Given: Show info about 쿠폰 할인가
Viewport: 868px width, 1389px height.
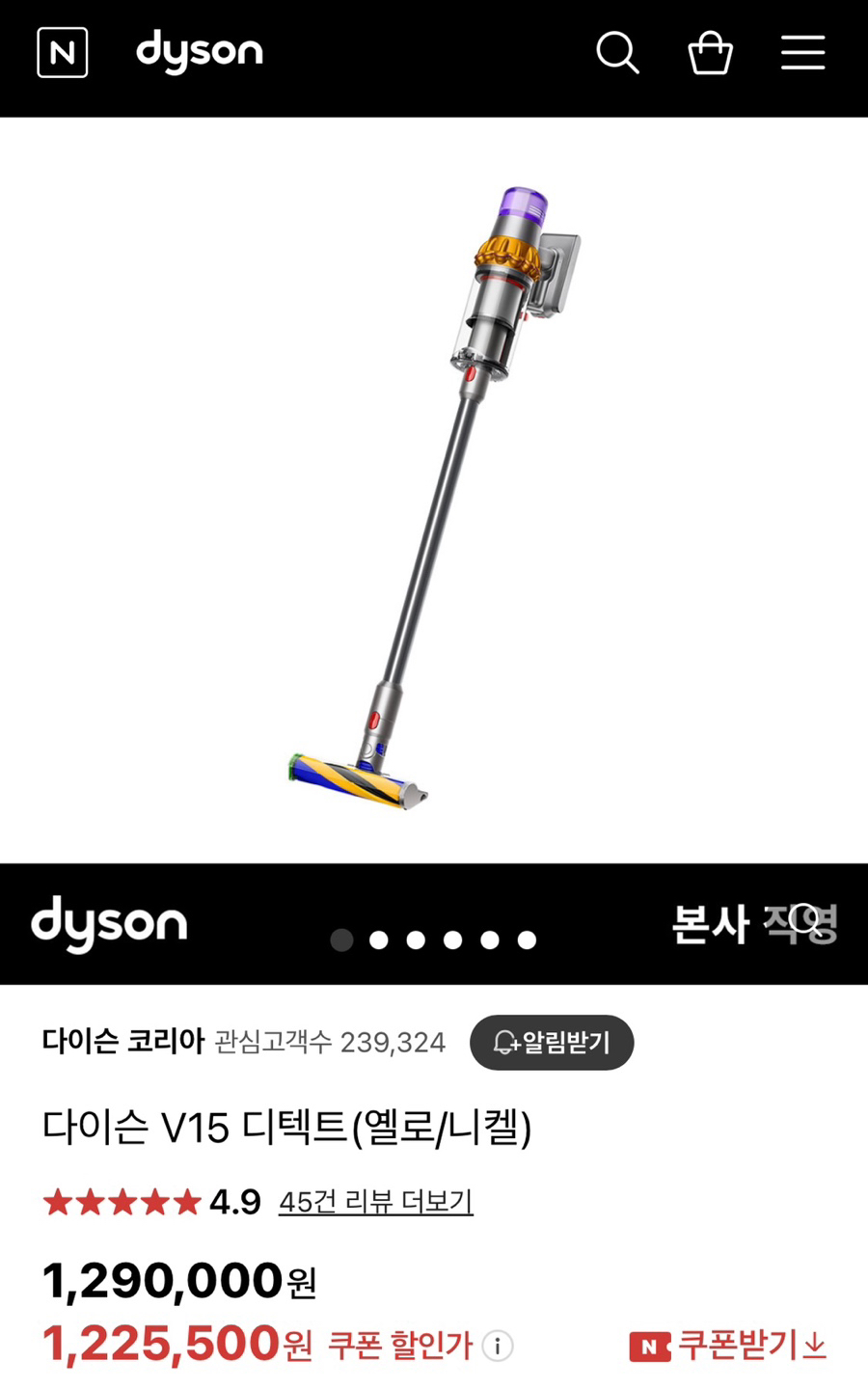Looking at the screenshot, I should tap(498, 1346).
